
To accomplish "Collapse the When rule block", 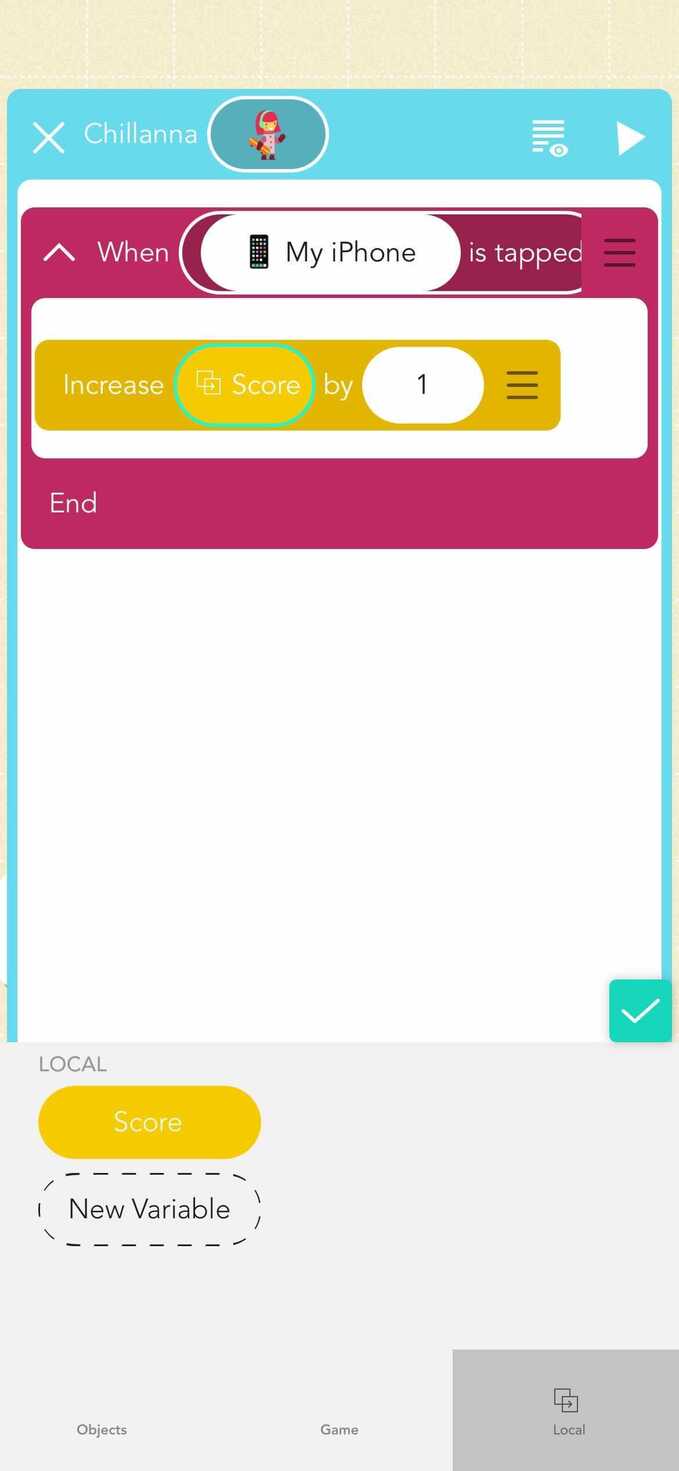I will 59,252.
